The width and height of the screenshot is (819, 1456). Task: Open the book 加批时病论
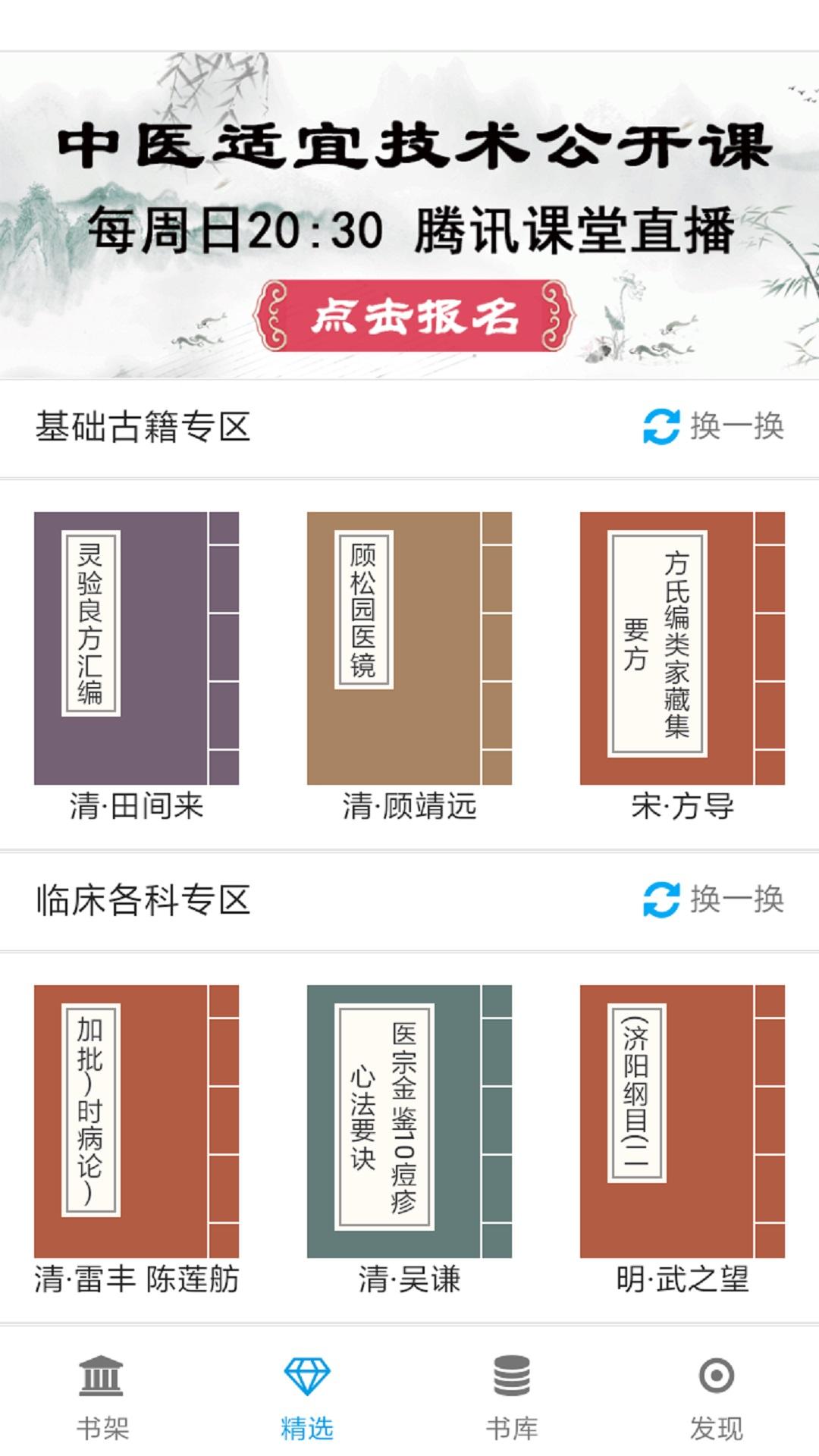(136, 1121)
